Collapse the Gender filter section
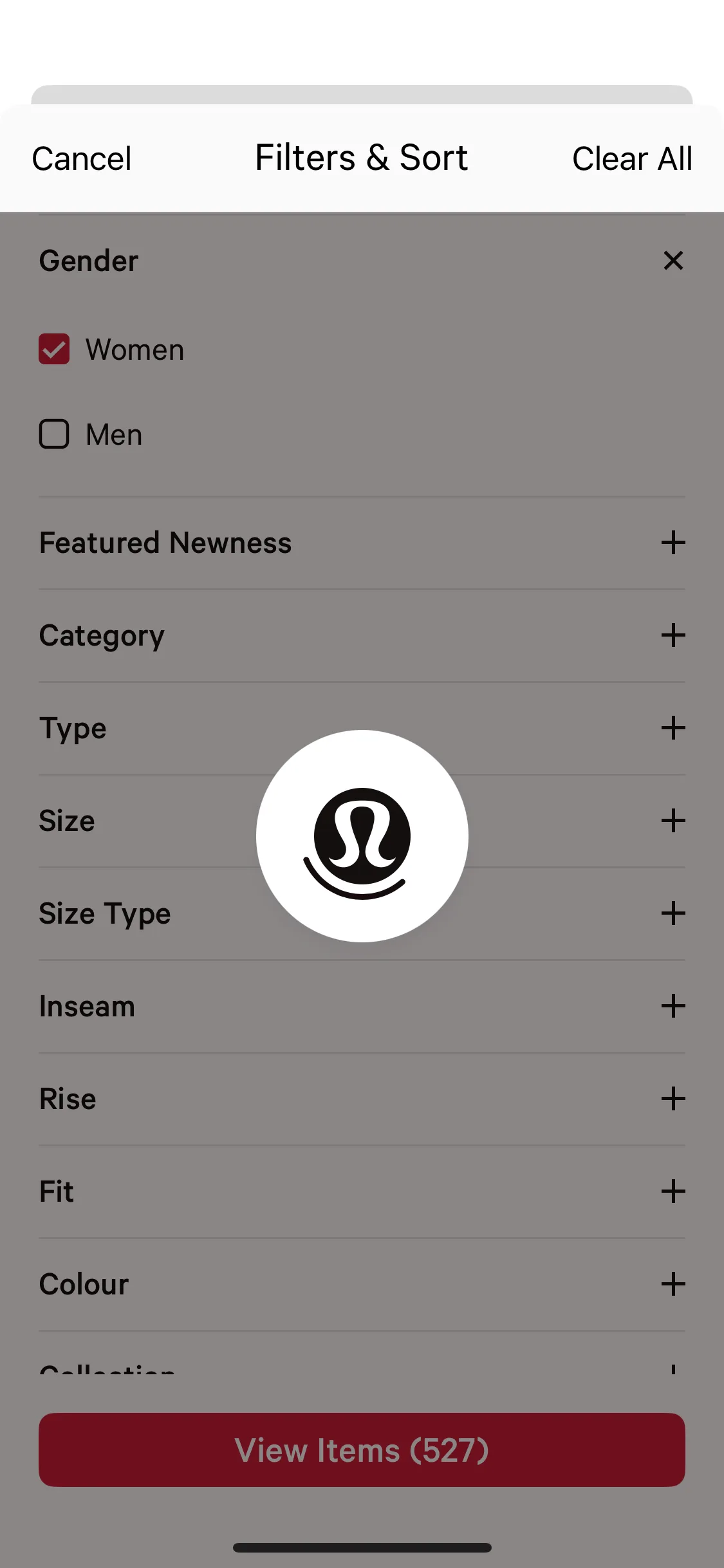Screen dimensions: 724x1568 point(673,261)
